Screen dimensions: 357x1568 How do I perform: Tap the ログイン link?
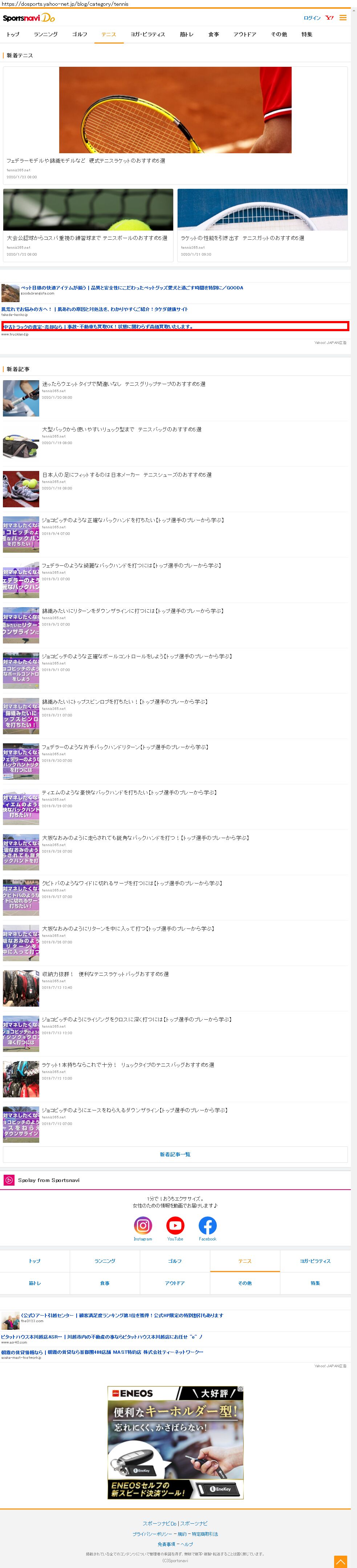click(312, 18)
